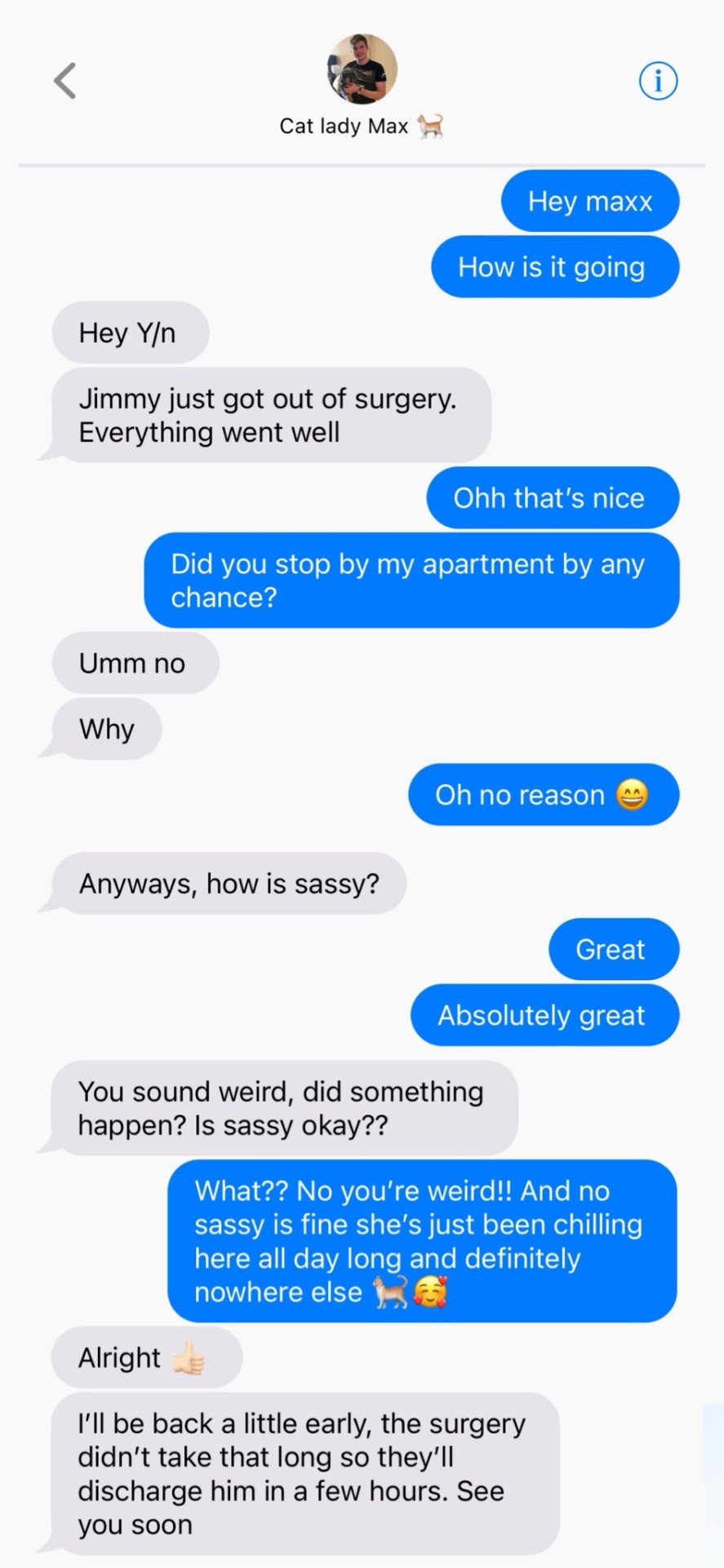This screenshot has height=1568, width=724.
Task: Go back to the conversations list
Action: (65, 81)
